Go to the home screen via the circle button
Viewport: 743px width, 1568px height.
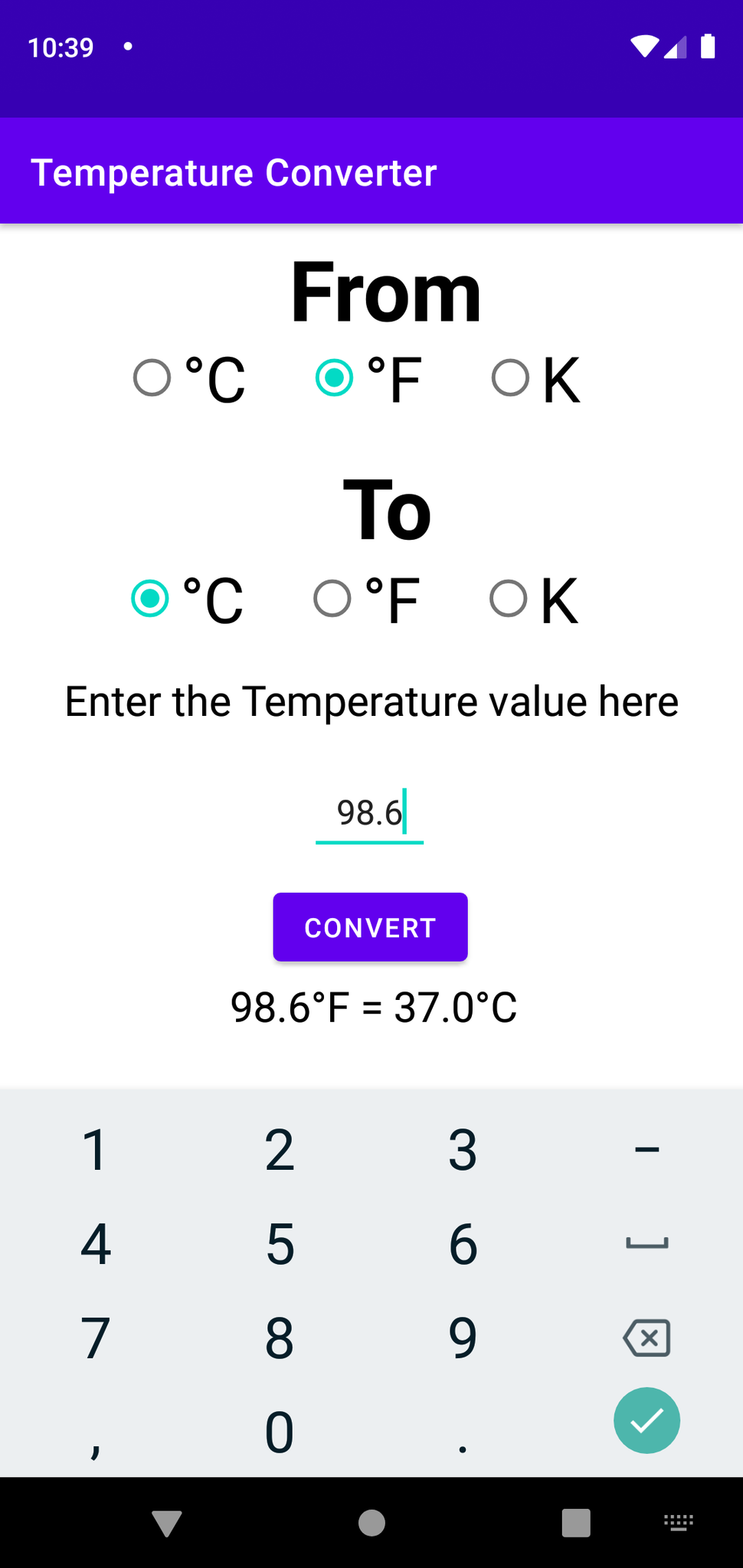[x=371, y=1523]
